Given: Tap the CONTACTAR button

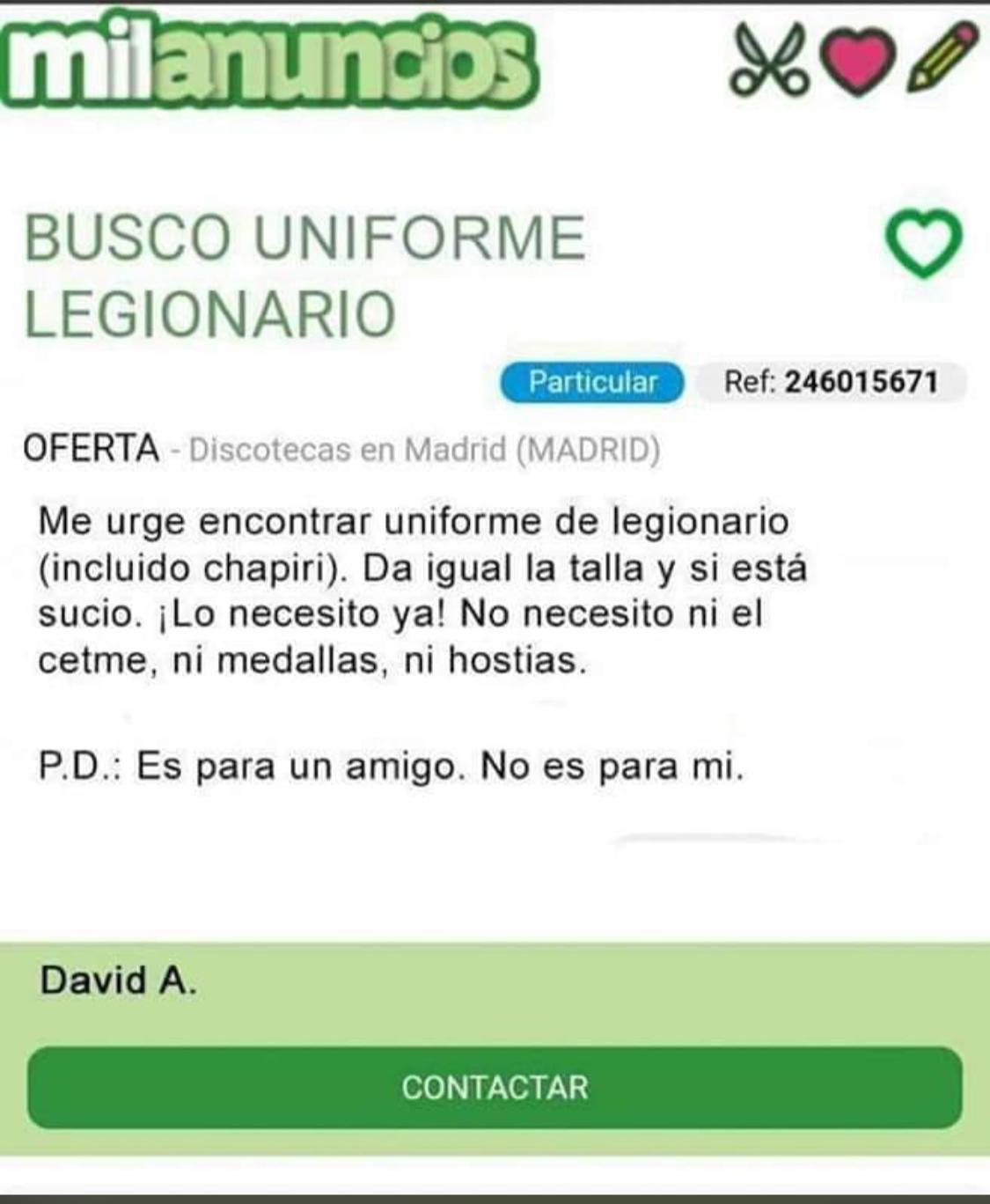Looking at the screenshot, I should (x=495, y=1087).
